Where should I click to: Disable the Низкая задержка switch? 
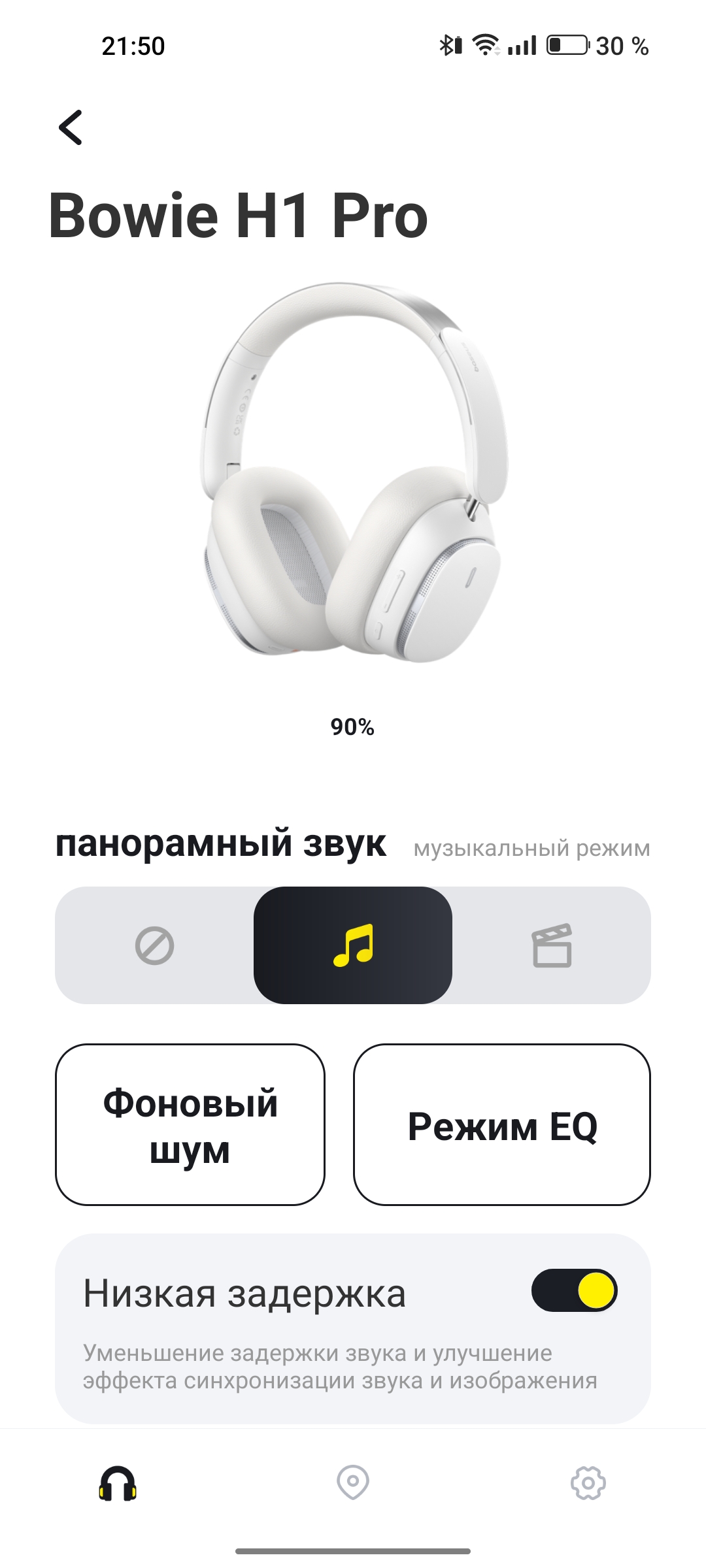pos(574,1290)
